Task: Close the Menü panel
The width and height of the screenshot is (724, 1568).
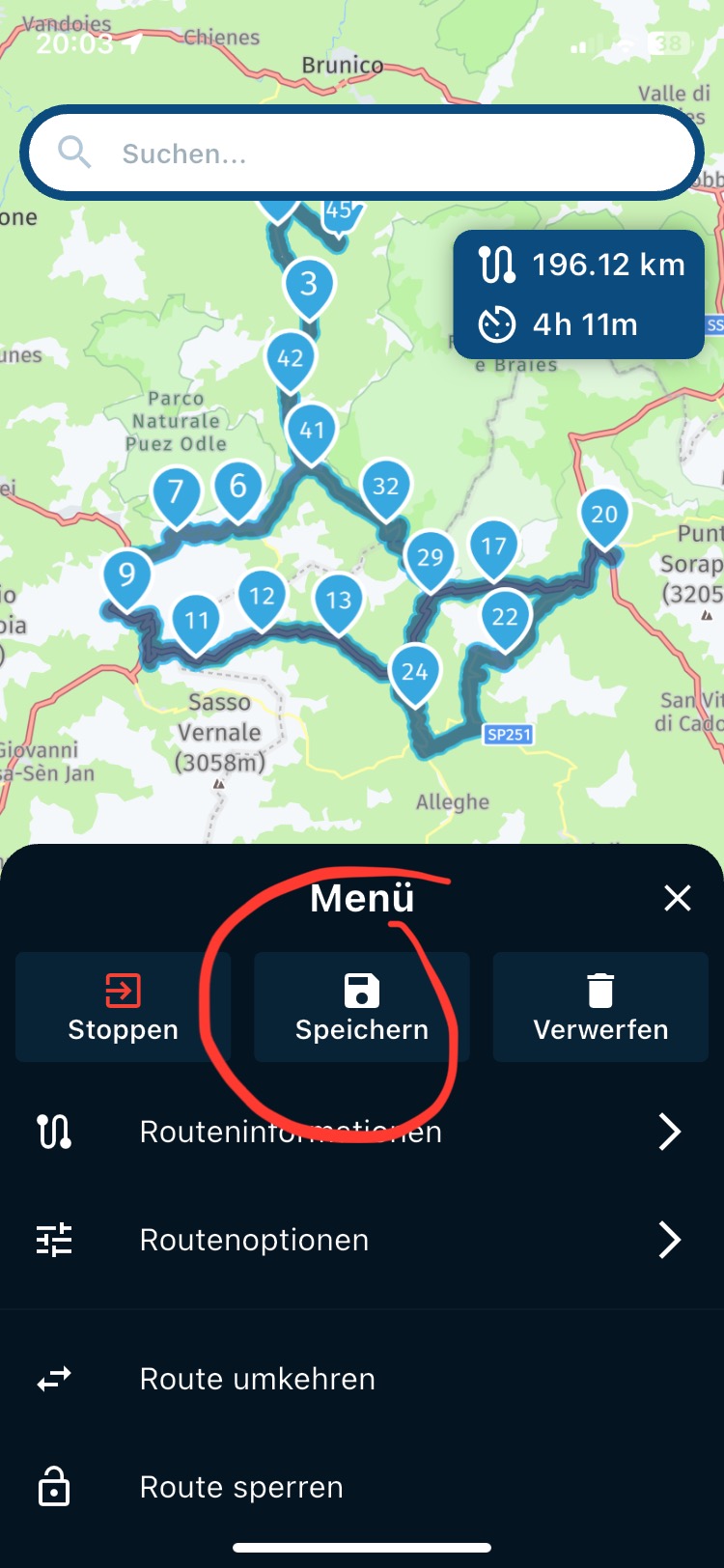Action: (677, 898)
